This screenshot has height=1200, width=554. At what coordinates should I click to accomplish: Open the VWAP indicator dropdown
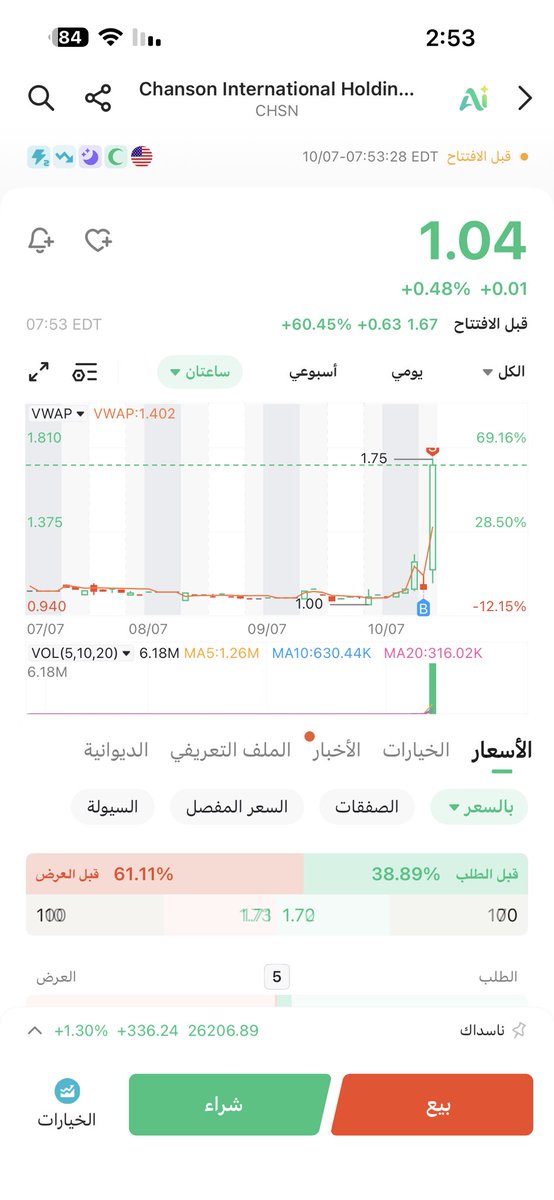(57, 412)
